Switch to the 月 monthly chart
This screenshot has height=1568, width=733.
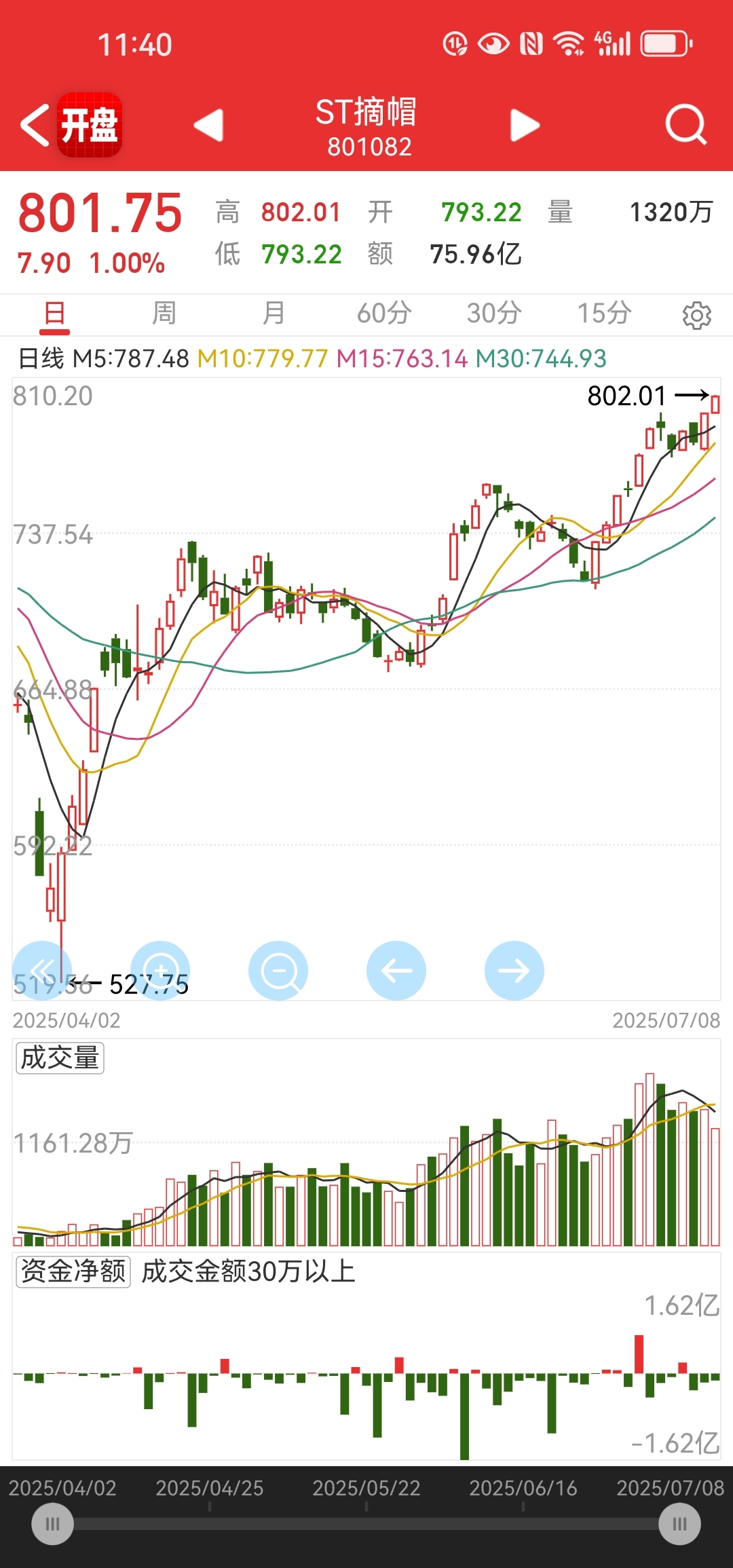(x=274, y=314)
